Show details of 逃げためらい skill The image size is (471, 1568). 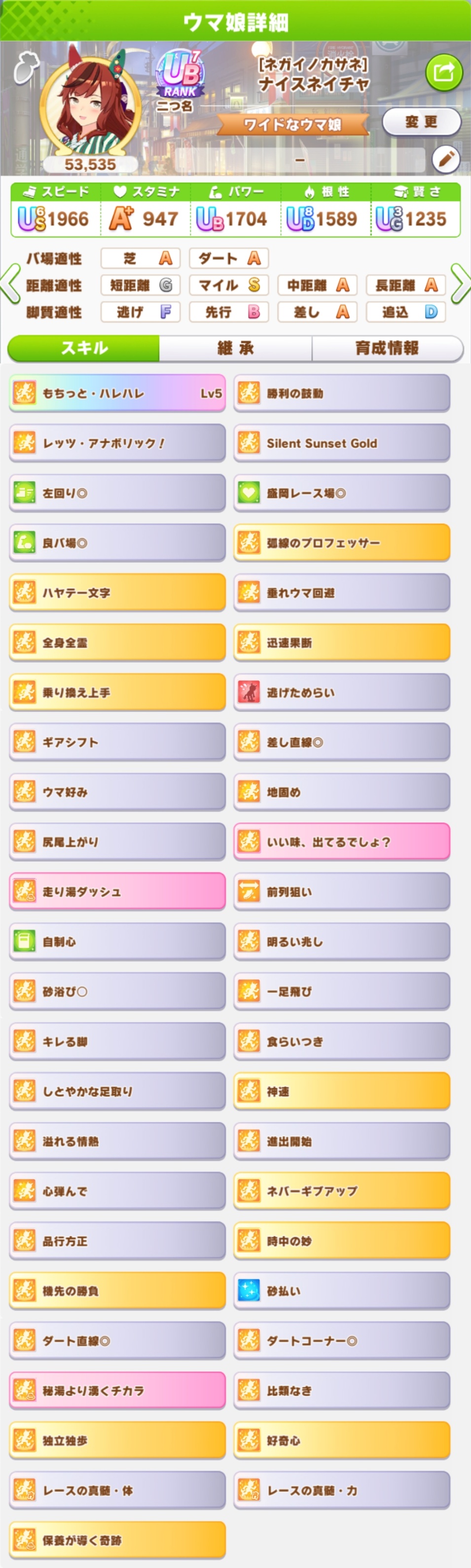point(341,693)
